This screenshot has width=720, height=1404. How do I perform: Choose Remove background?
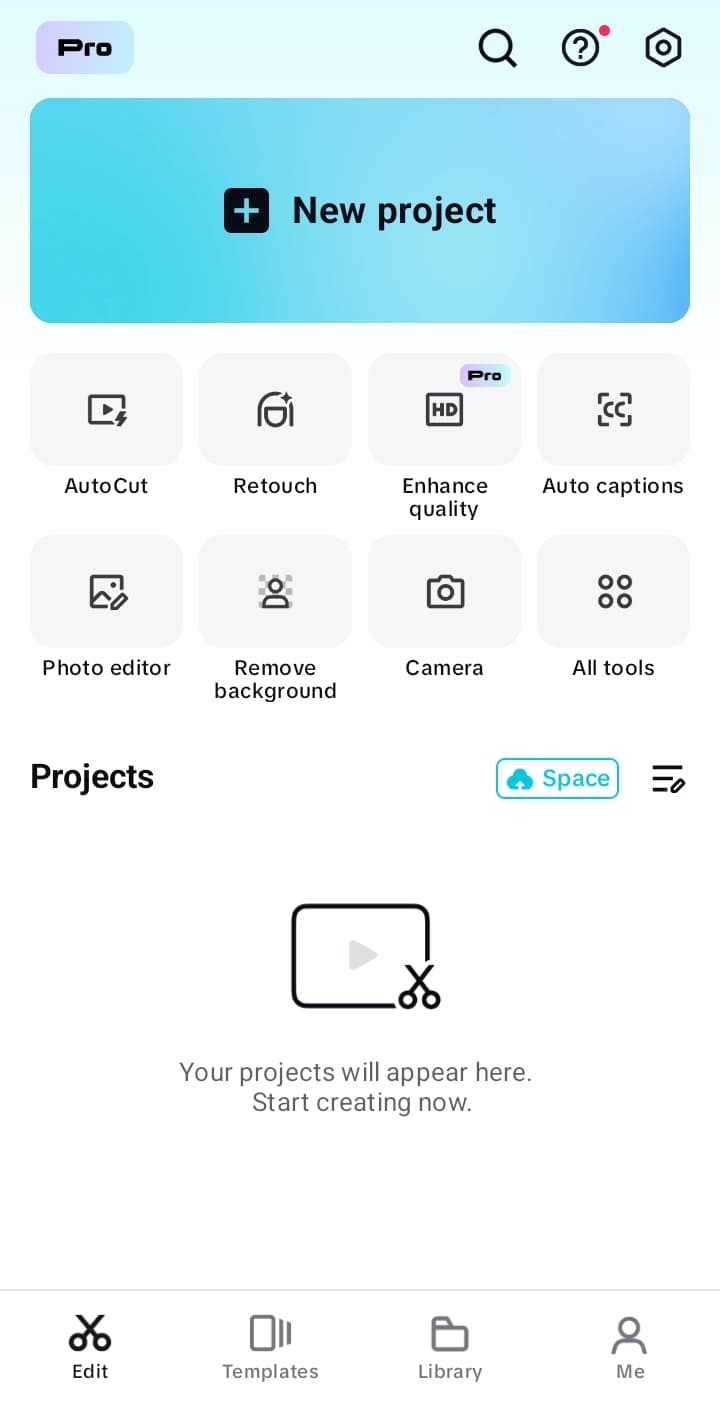click(x=275, y=592)
